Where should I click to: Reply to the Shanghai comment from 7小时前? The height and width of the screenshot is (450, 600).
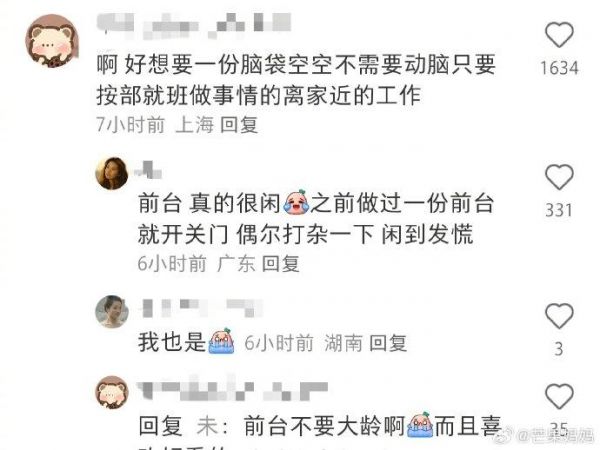tap(238, 127)
